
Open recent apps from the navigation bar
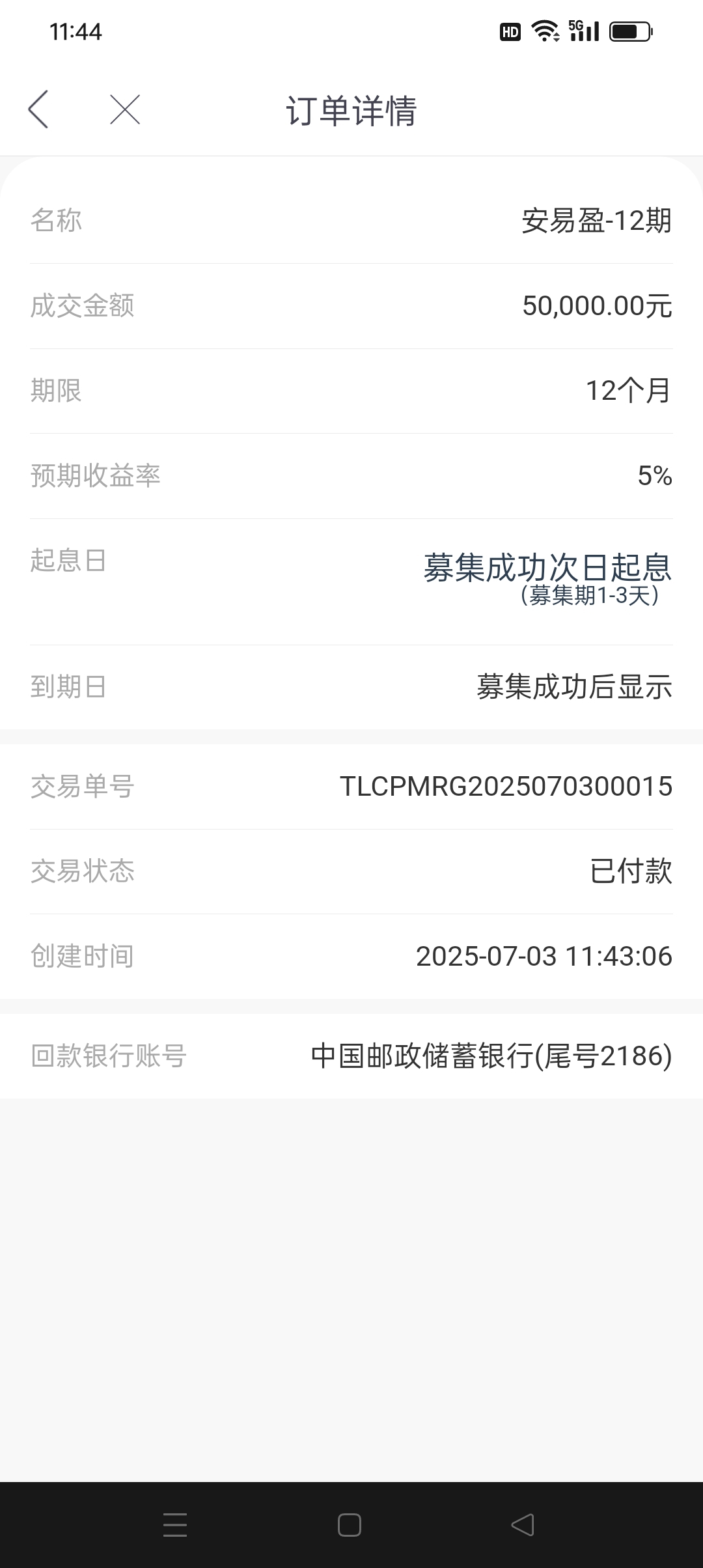[x=175, y=1525]
